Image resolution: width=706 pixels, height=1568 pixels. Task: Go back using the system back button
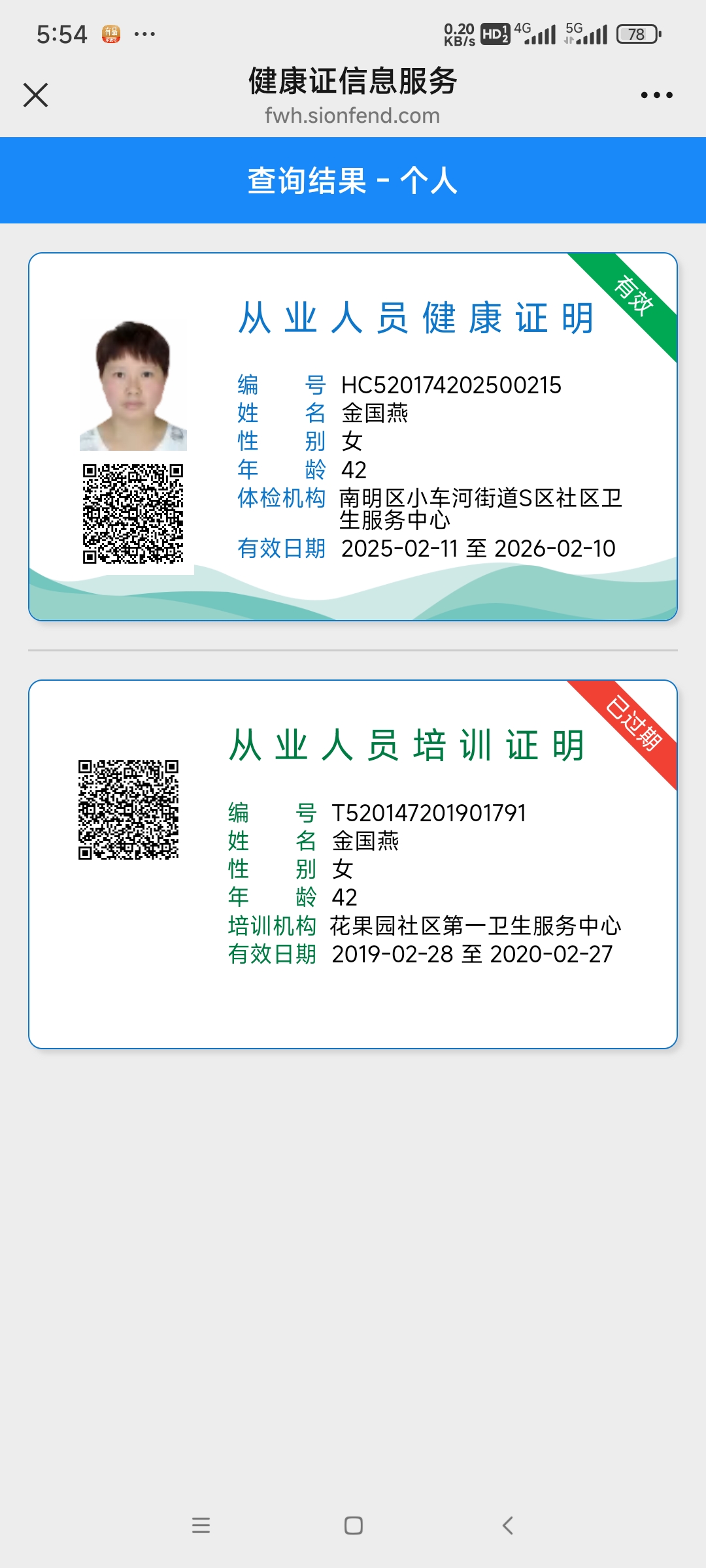pyautogui.click(x=507, y=1526)
